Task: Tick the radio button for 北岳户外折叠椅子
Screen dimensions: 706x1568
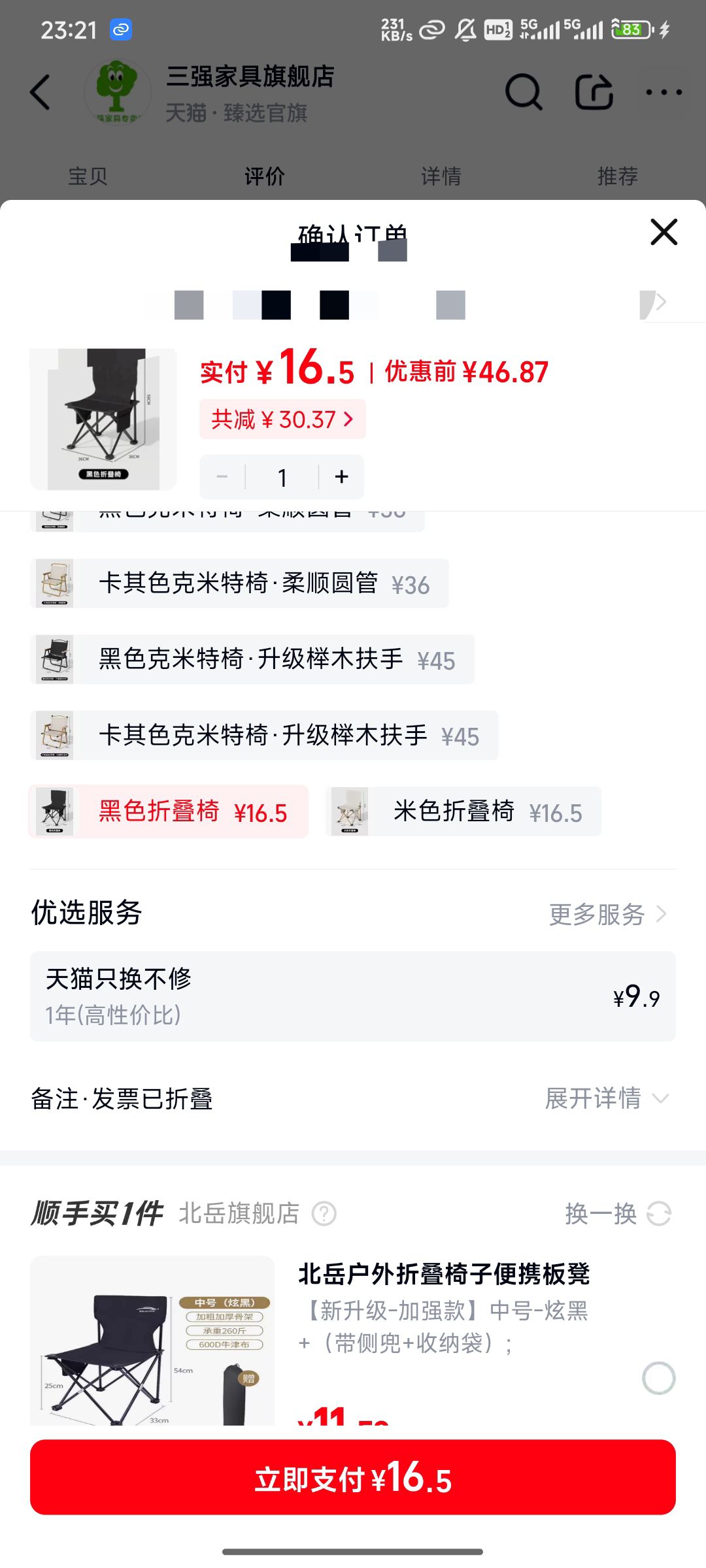Action: click(658, 1378)
